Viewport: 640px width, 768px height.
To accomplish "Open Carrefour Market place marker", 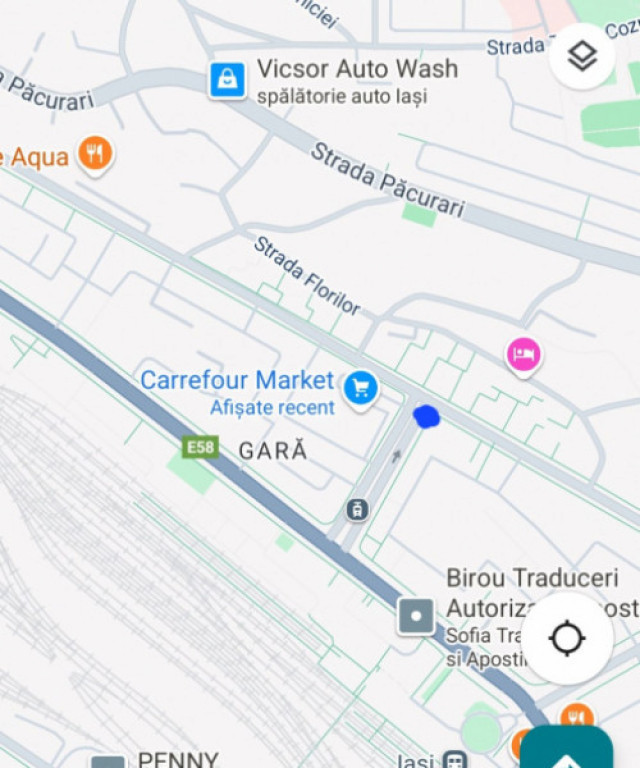I will coord(360,388).
